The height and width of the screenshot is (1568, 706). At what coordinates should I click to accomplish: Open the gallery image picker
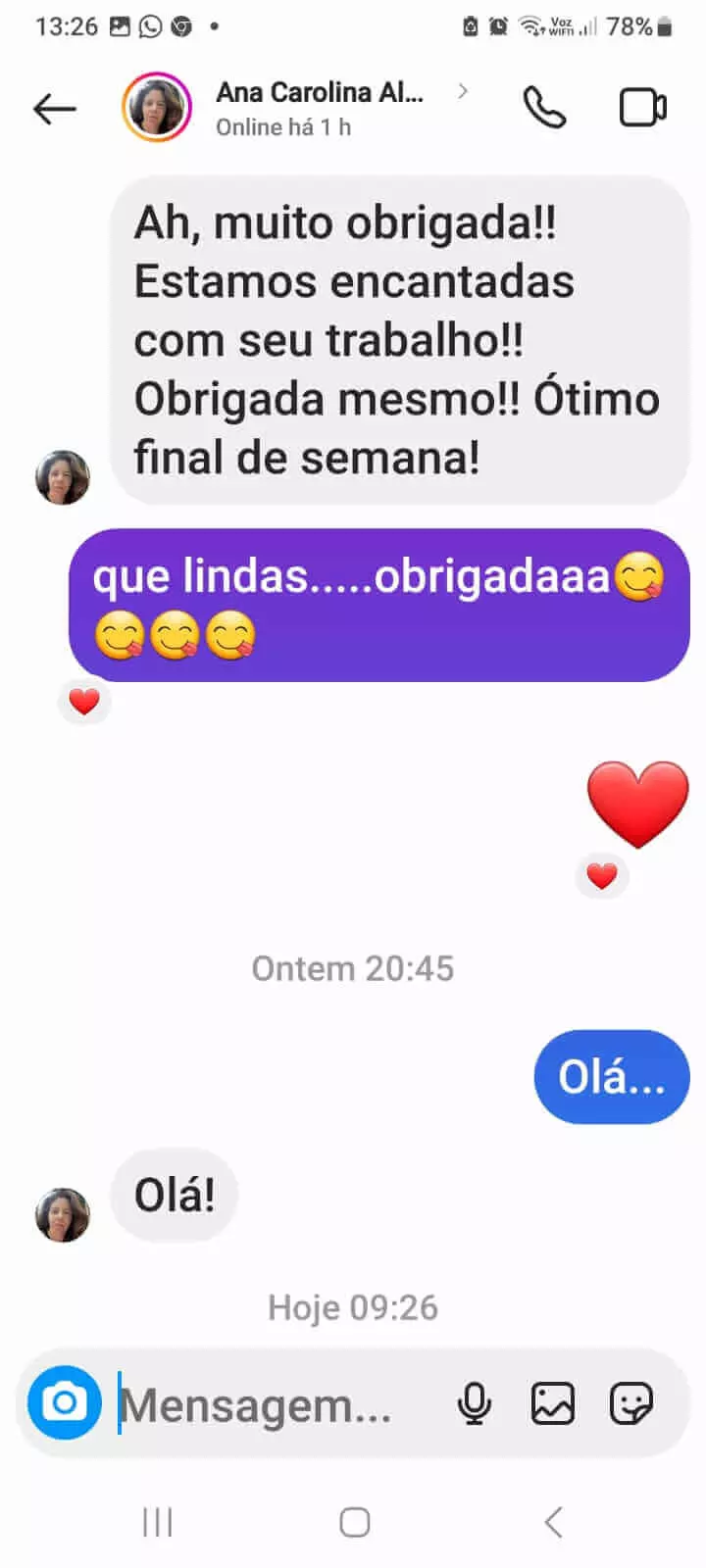pos(553,1403)
